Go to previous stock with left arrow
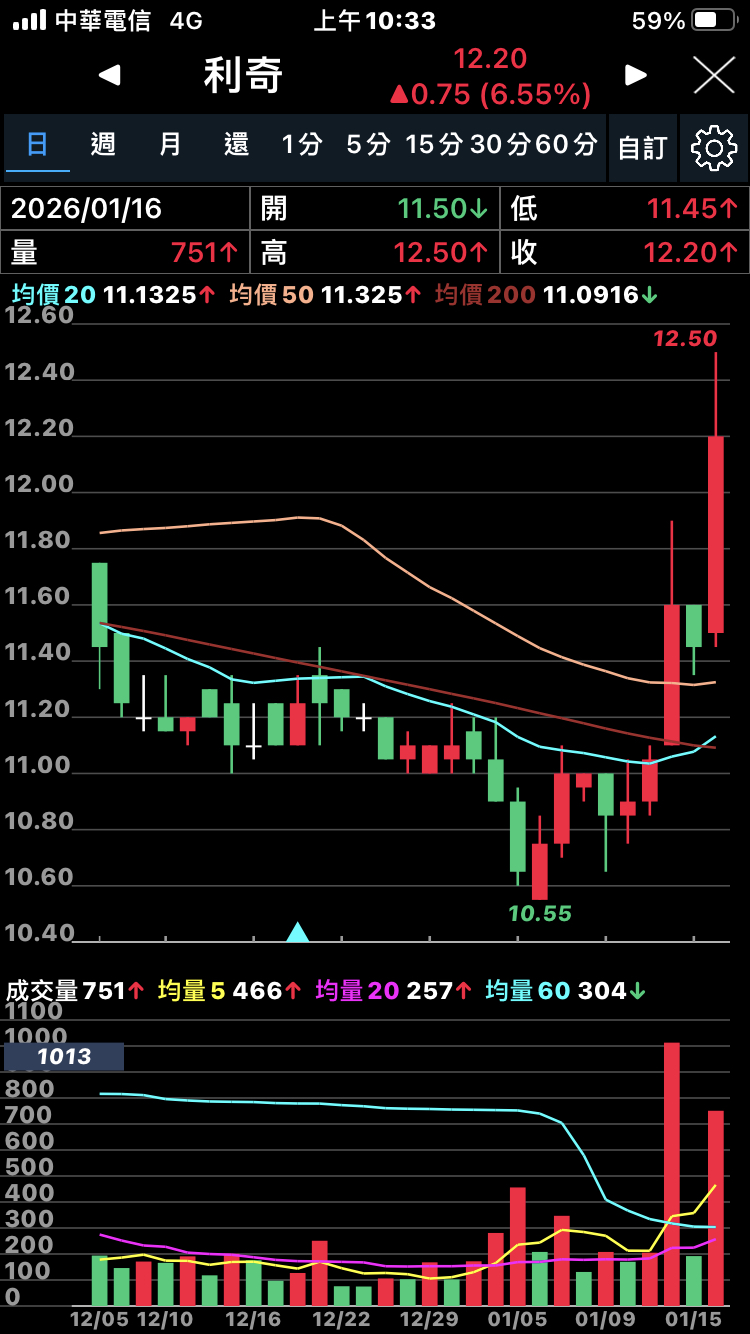Viewport: 750px width, 1334px height. [x=111, y=74]
